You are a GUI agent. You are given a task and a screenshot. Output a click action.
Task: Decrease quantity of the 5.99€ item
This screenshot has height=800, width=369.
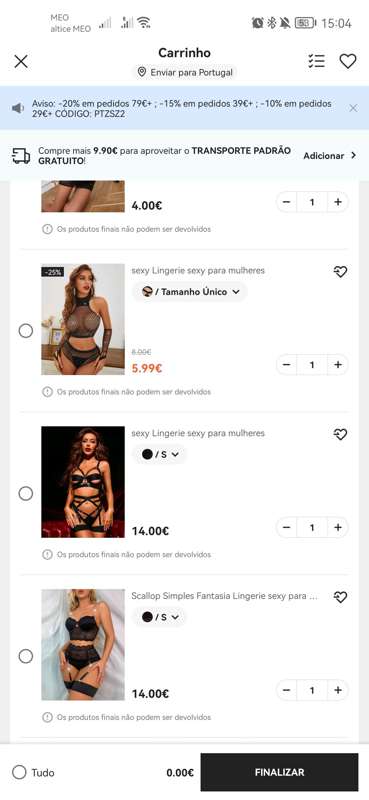(286, 365)
